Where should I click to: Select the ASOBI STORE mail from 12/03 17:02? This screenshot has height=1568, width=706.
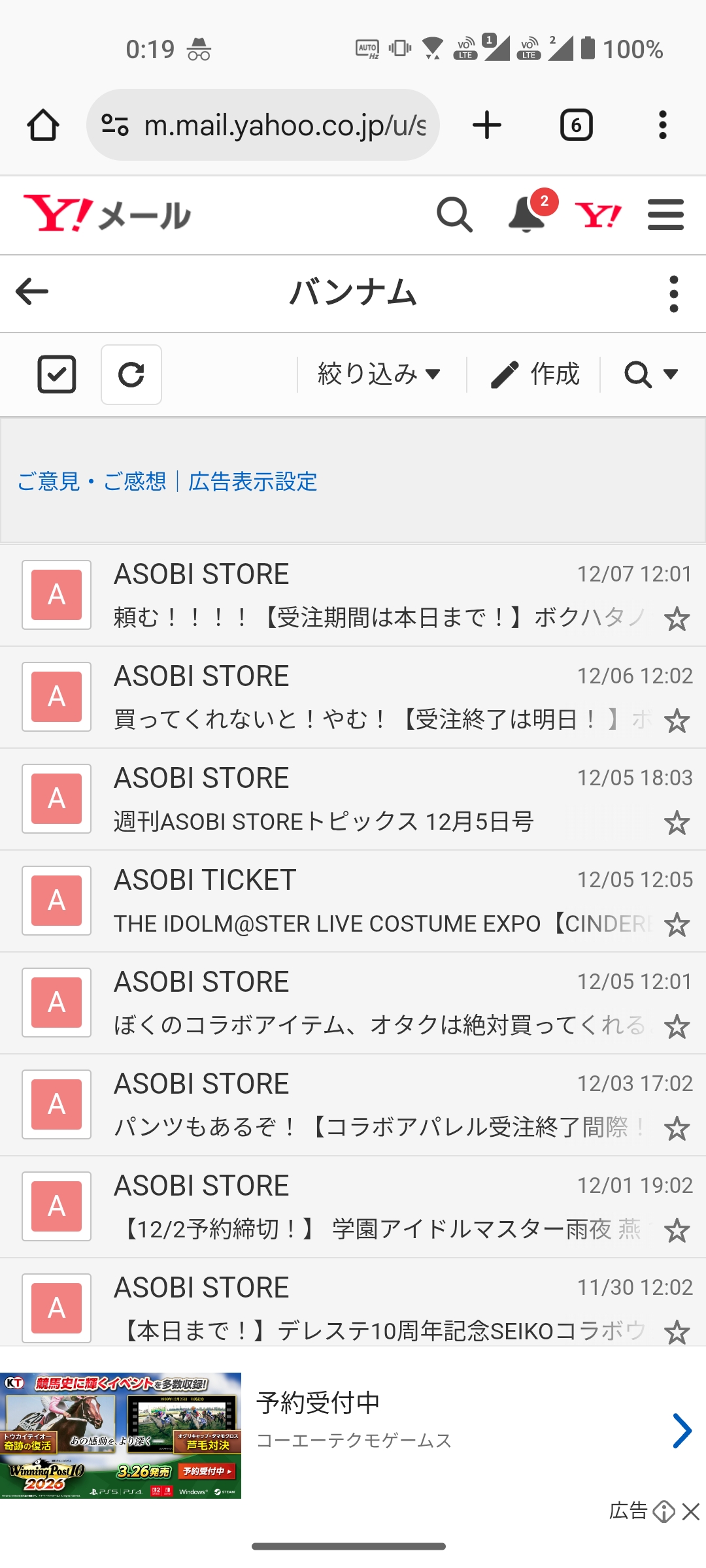click(57, 1104)
